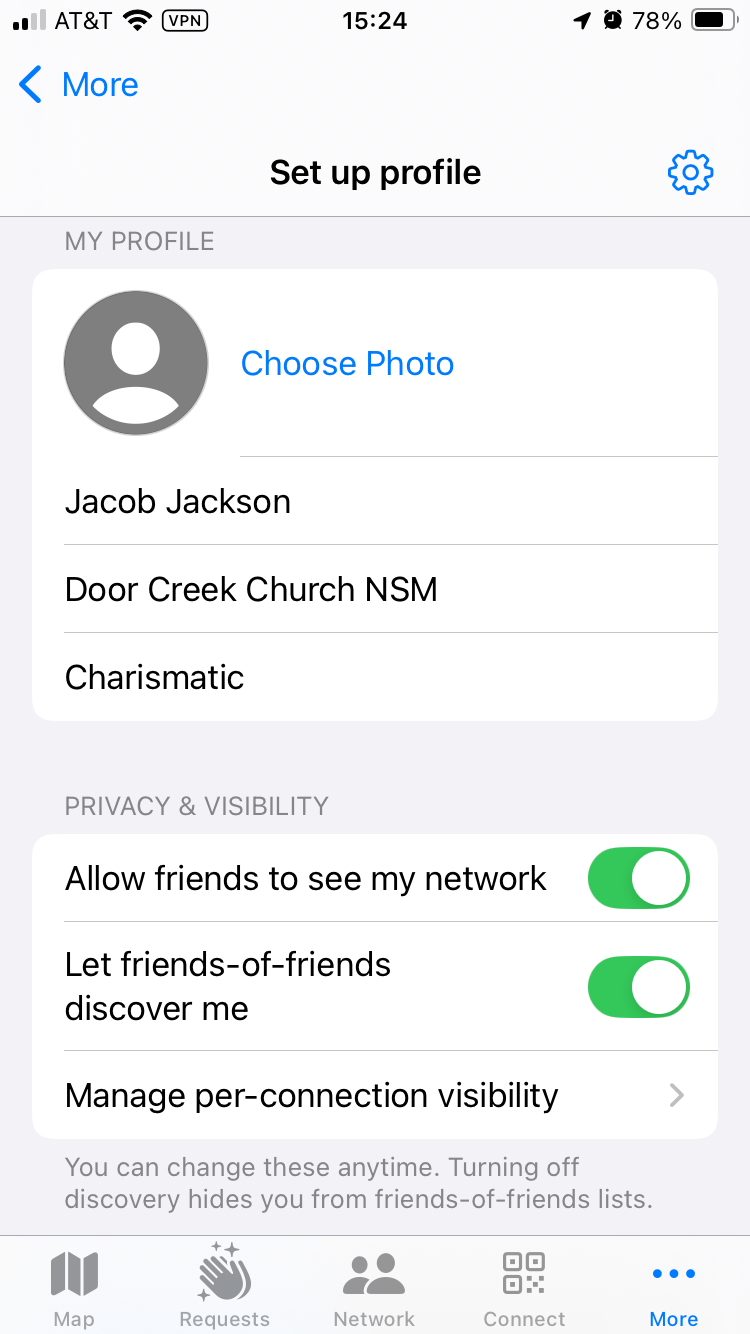The image size is (750, 1334).
Task: Go back to More
Action: tap(78, 85)
